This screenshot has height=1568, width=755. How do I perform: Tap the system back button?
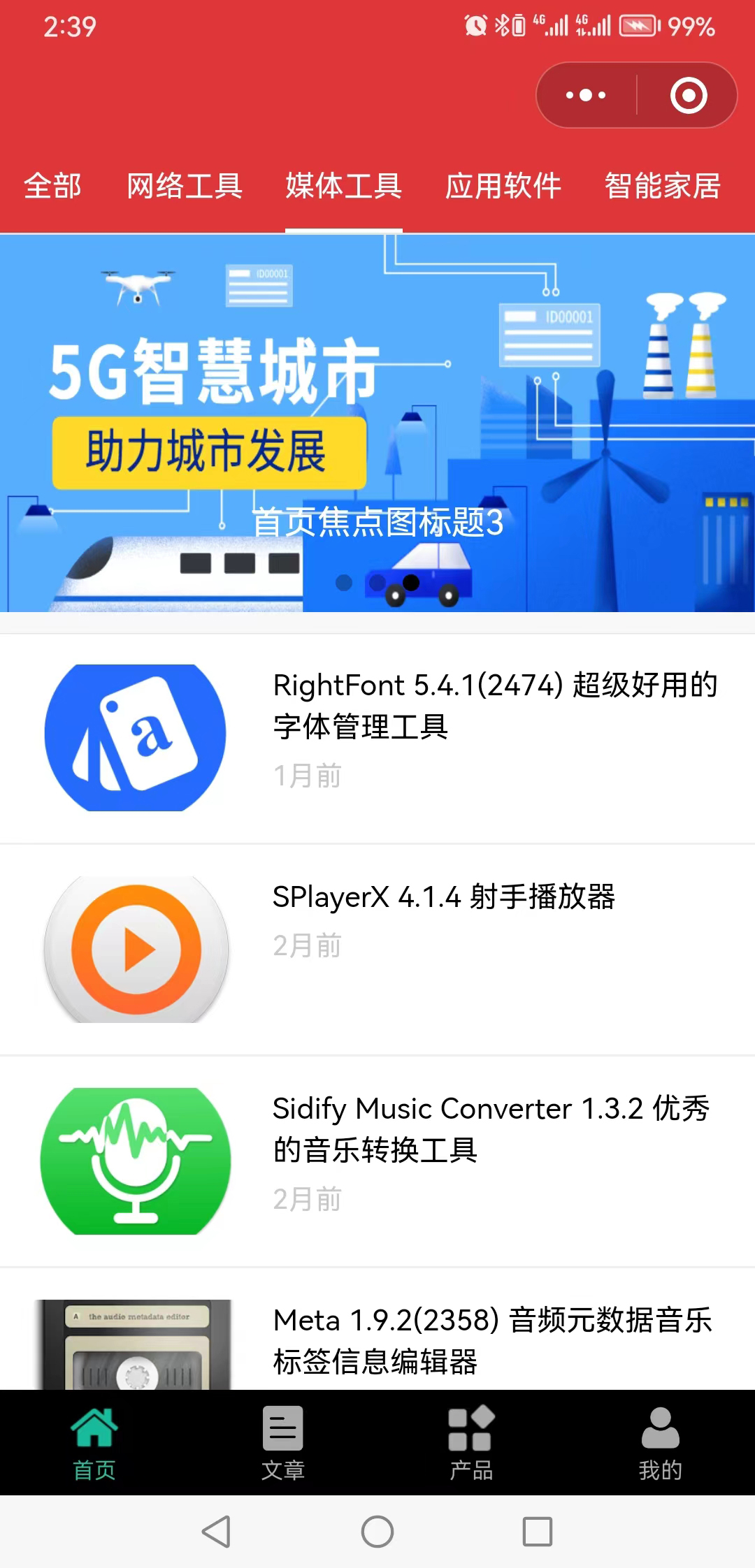click(216, 1532)
